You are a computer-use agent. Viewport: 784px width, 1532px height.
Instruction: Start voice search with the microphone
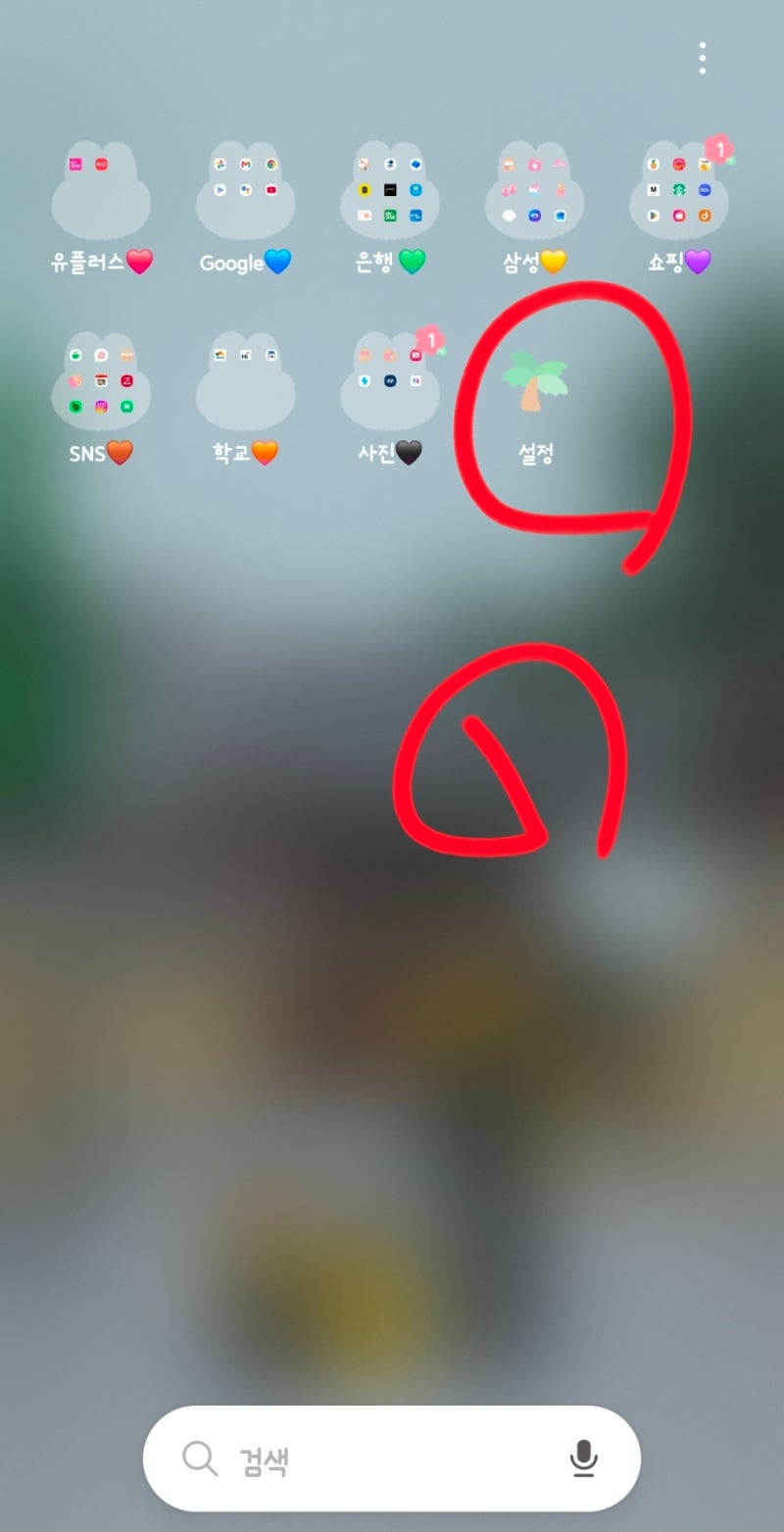pos(584,1458)
